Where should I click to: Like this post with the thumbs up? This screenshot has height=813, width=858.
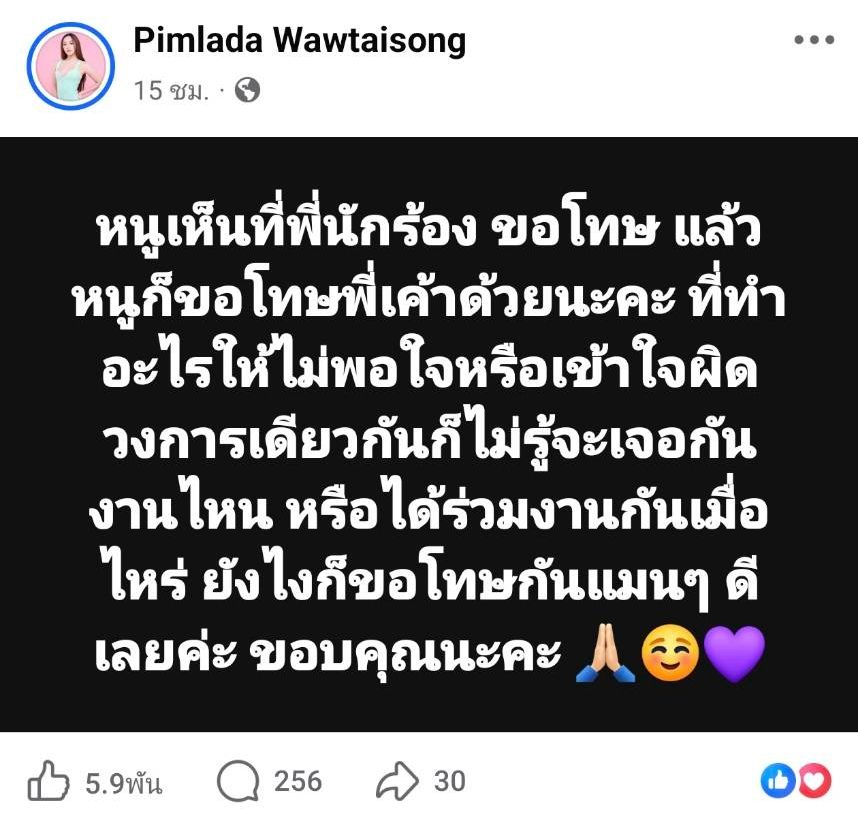click(x=49, y=781)
